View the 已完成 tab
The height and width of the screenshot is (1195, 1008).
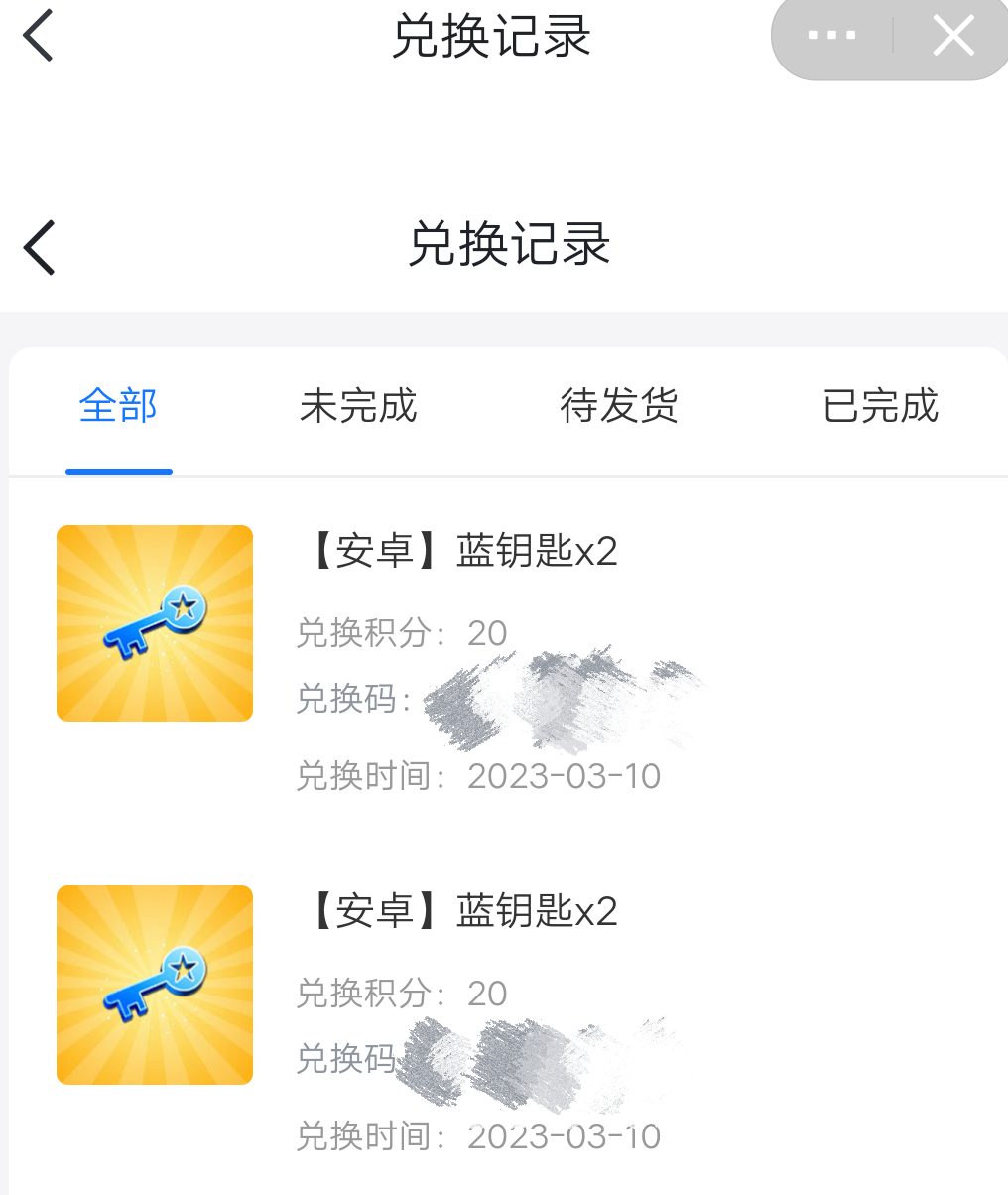click(x=880, y=406)
